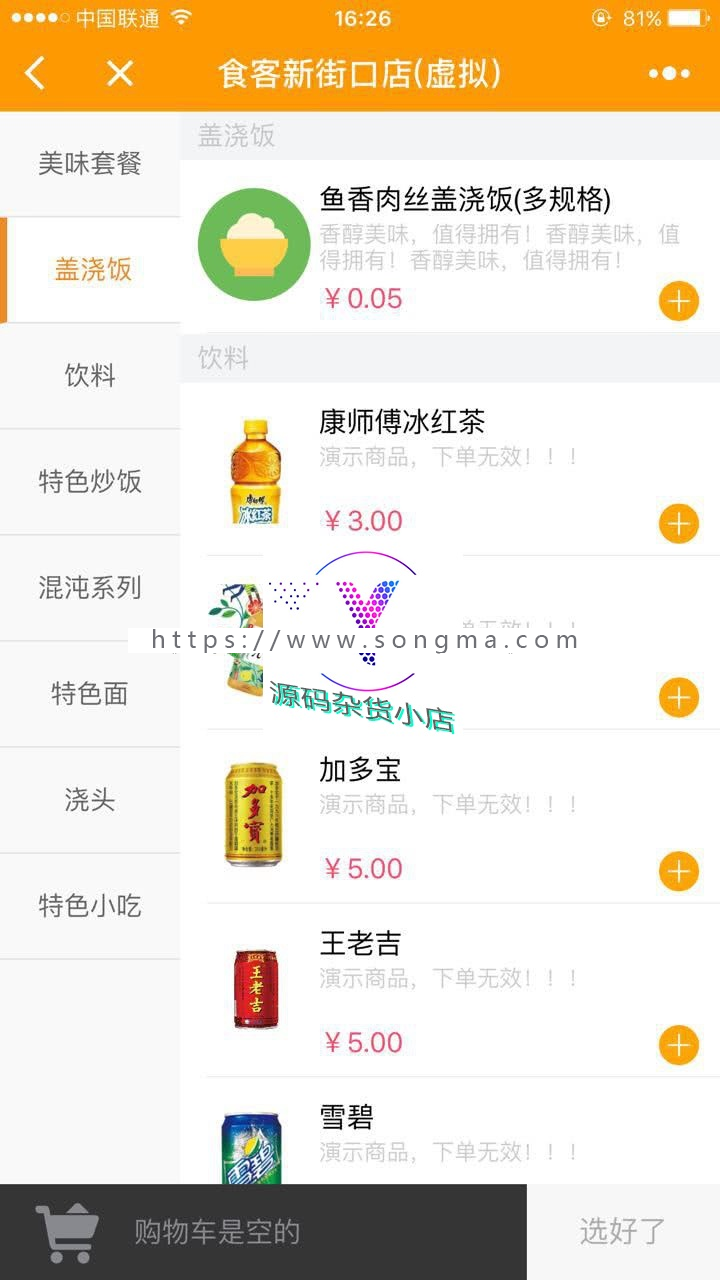Add 王老吉 using the plus icon

[678, 1045]
